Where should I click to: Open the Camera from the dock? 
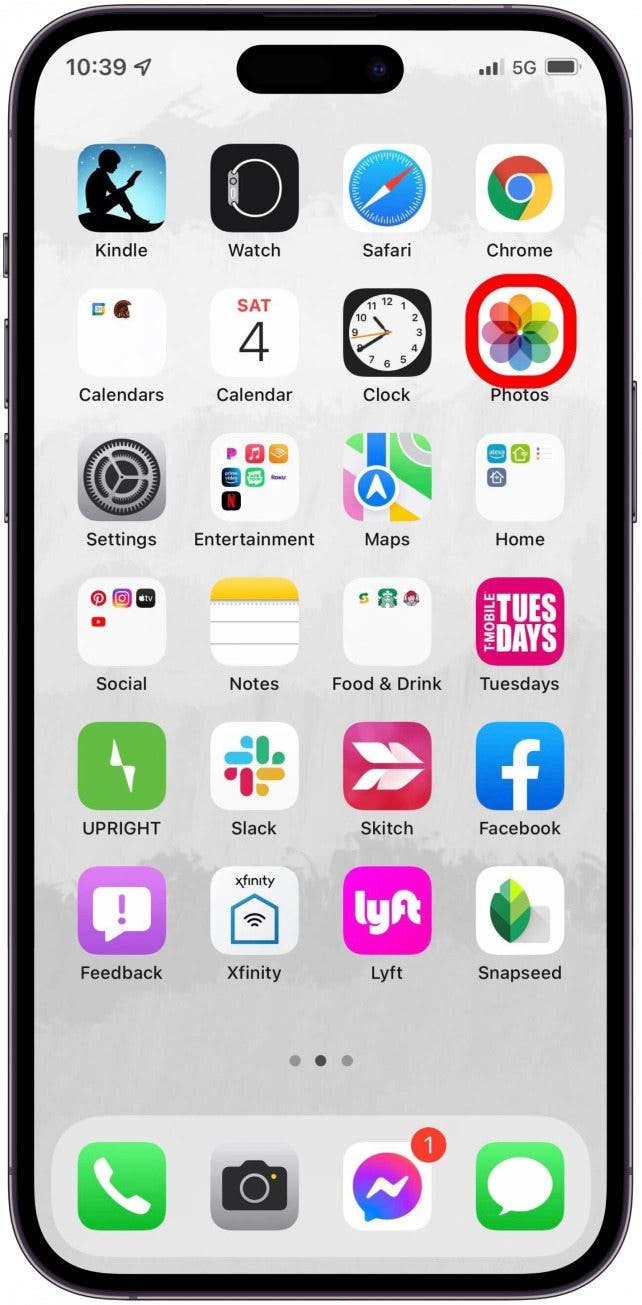pyautogui.click(x=254, y=1186)
